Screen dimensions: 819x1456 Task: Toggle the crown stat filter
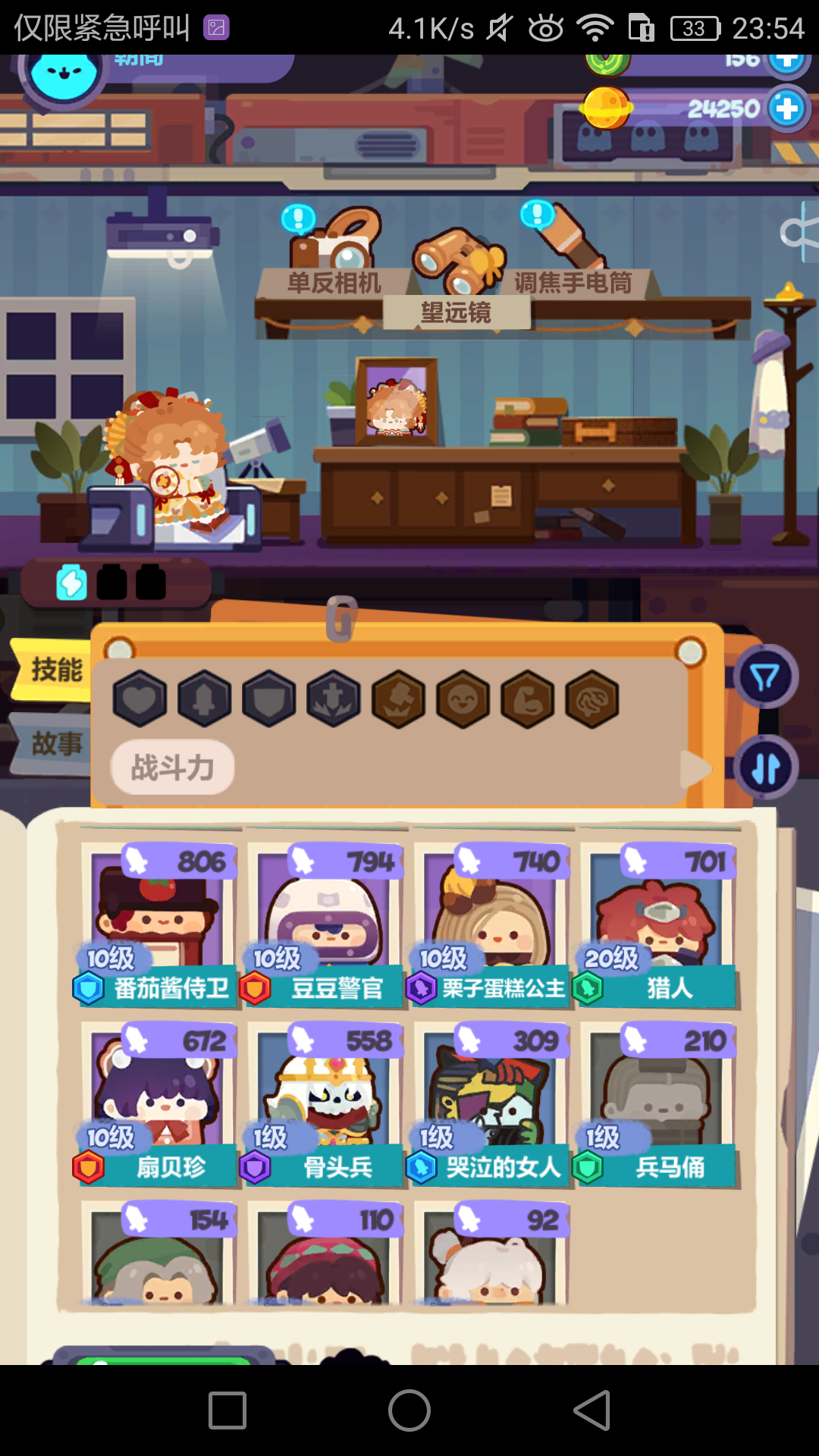(397, 699)
